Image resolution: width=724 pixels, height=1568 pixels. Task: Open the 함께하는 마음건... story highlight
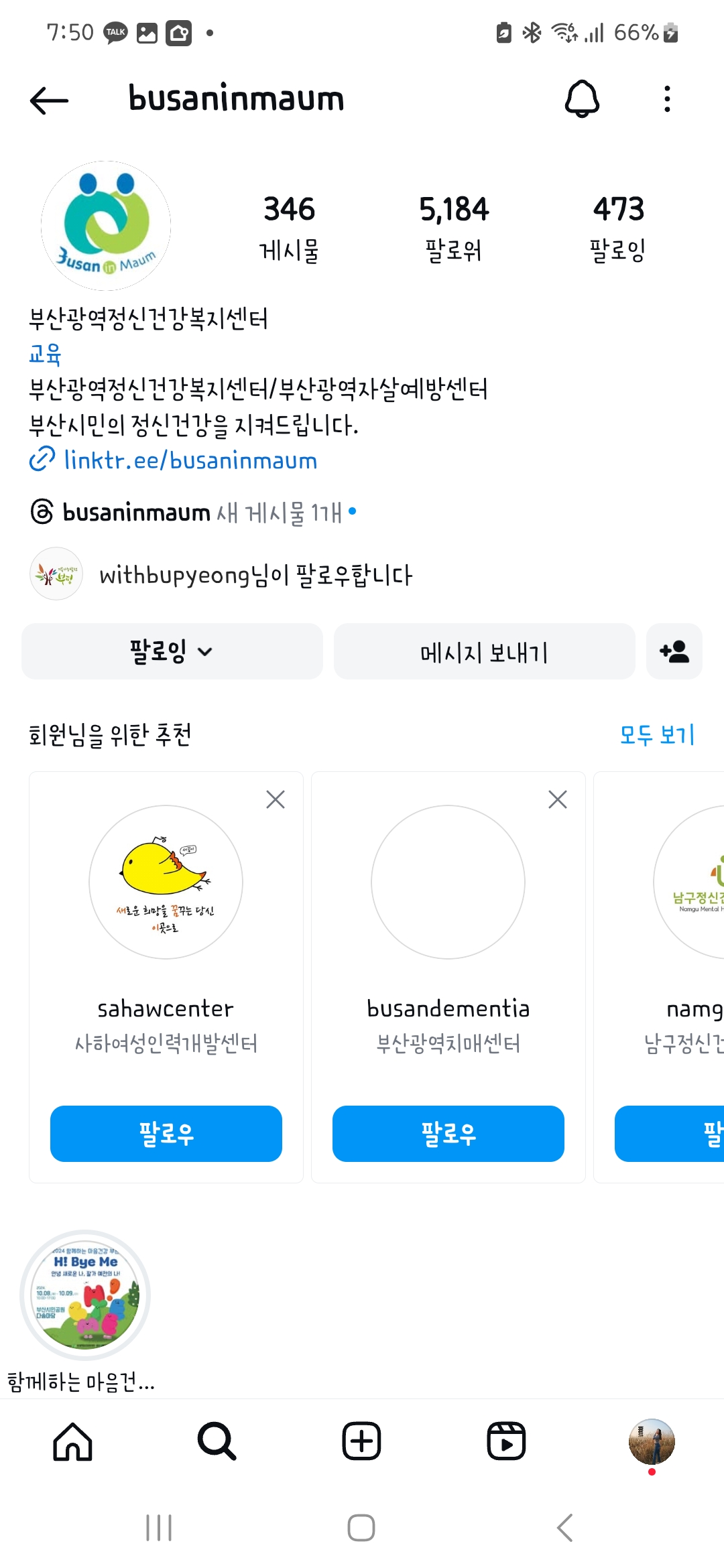pos(85,1295)
